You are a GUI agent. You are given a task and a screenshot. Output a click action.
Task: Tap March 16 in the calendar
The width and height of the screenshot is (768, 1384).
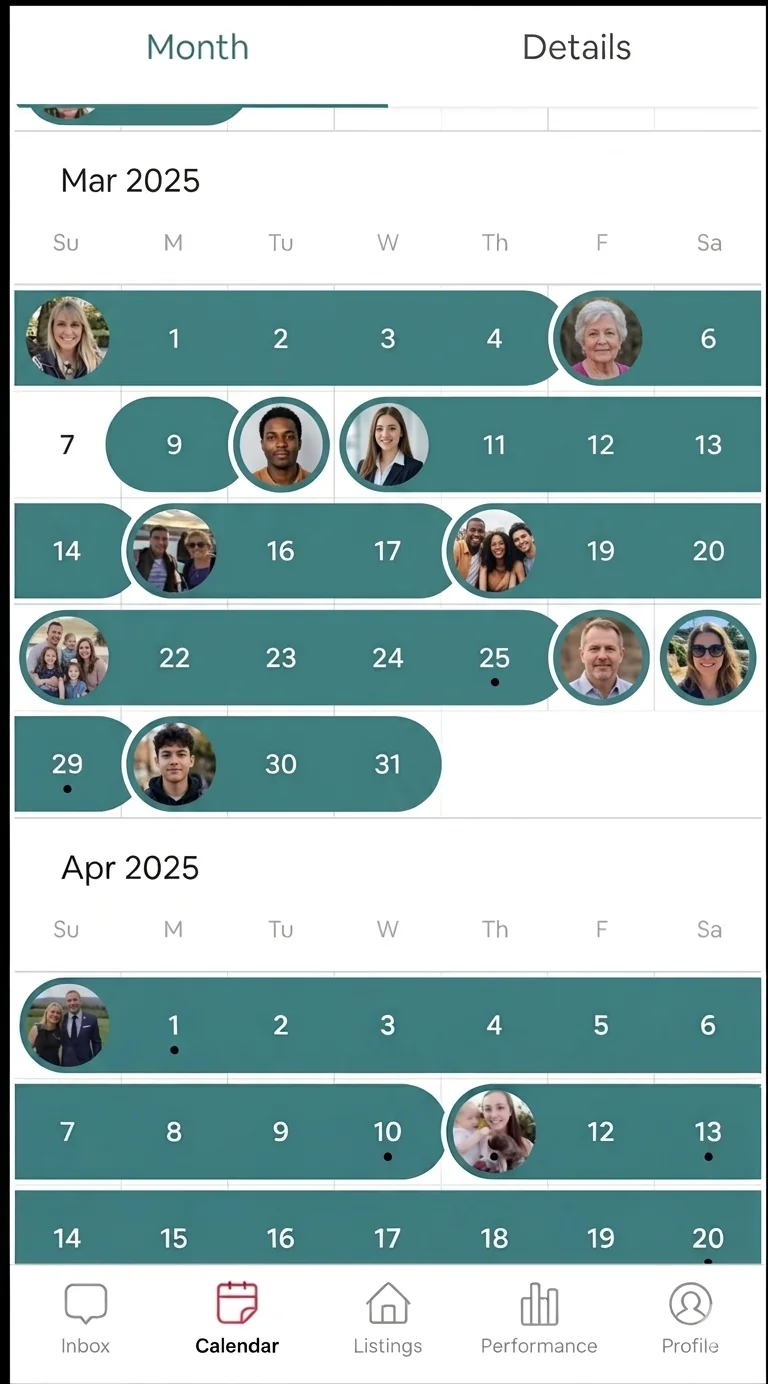[x=280, y=551]
